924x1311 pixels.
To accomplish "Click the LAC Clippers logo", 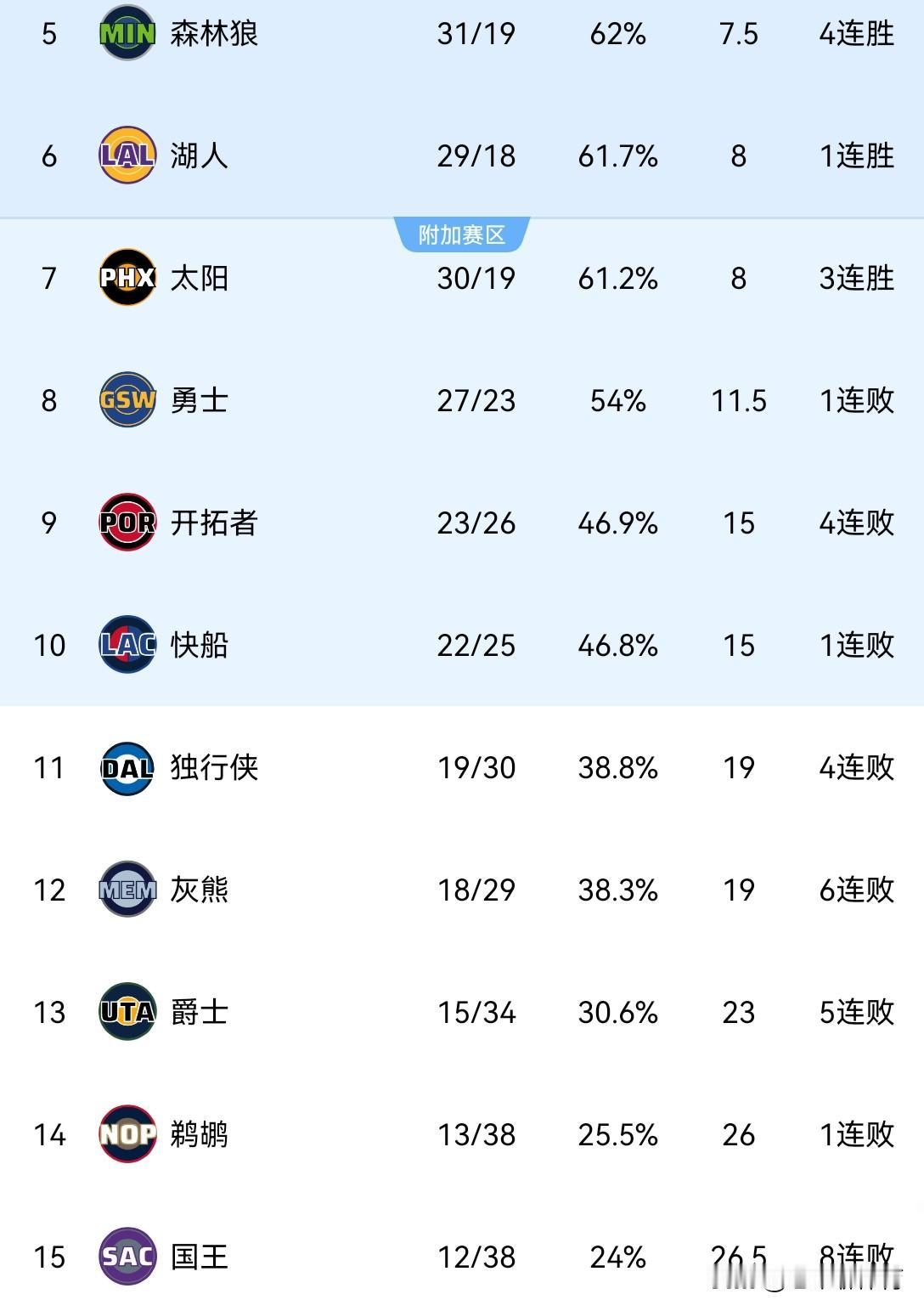I will click(x=127, y=646).
